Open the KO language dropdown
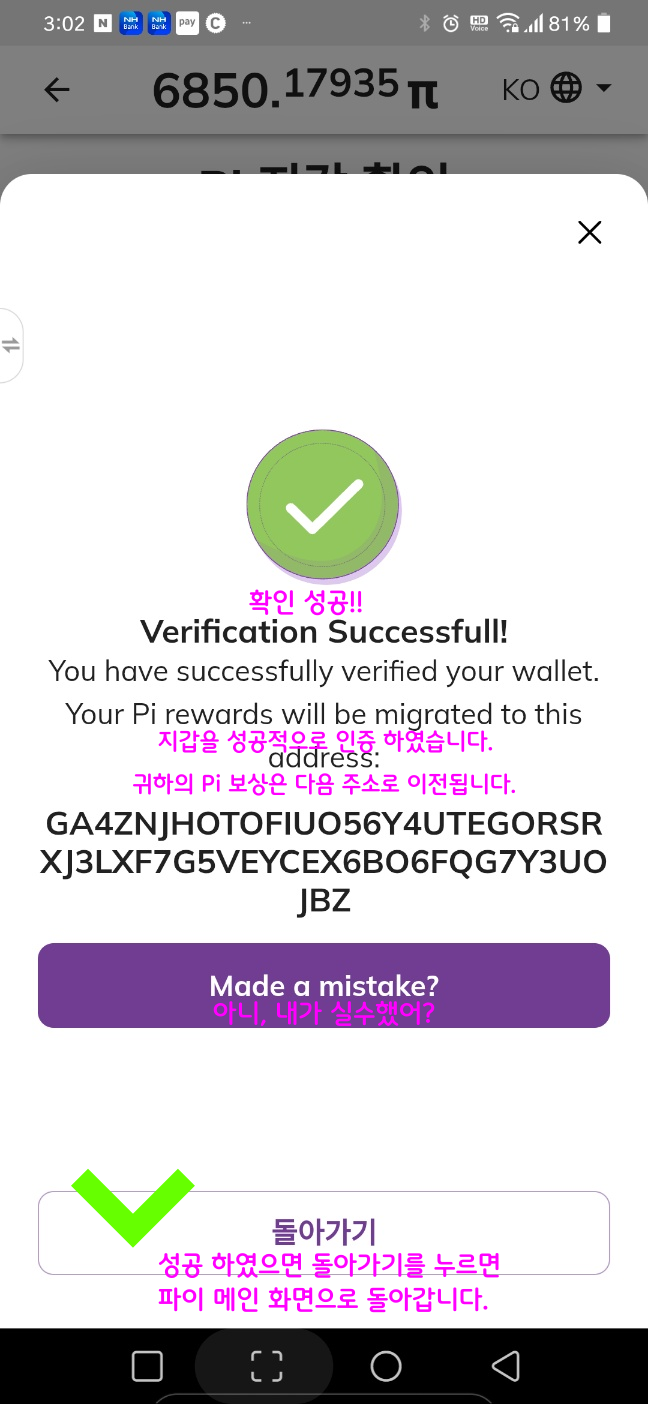 pos(557,89)
